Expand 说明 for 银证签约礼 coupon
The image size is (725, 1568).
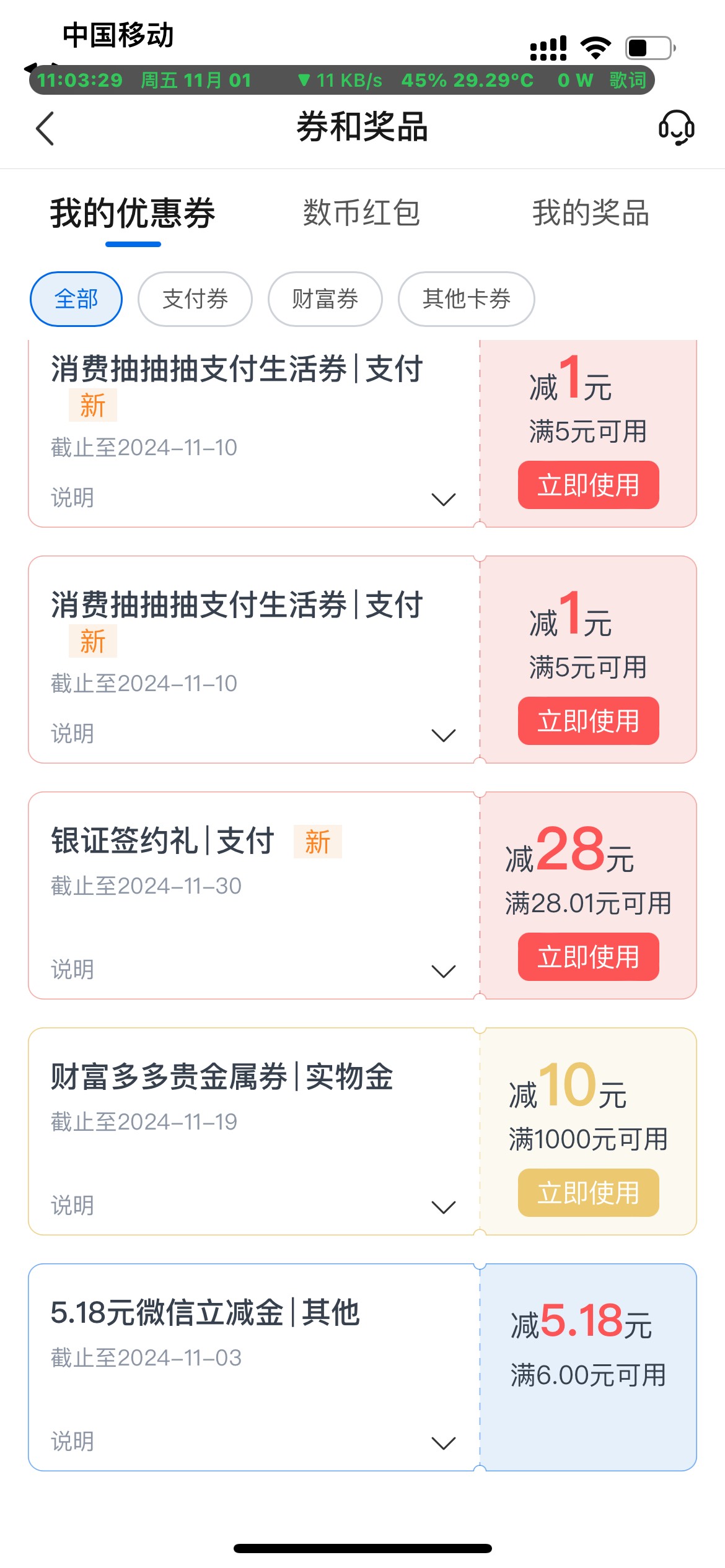253,970
